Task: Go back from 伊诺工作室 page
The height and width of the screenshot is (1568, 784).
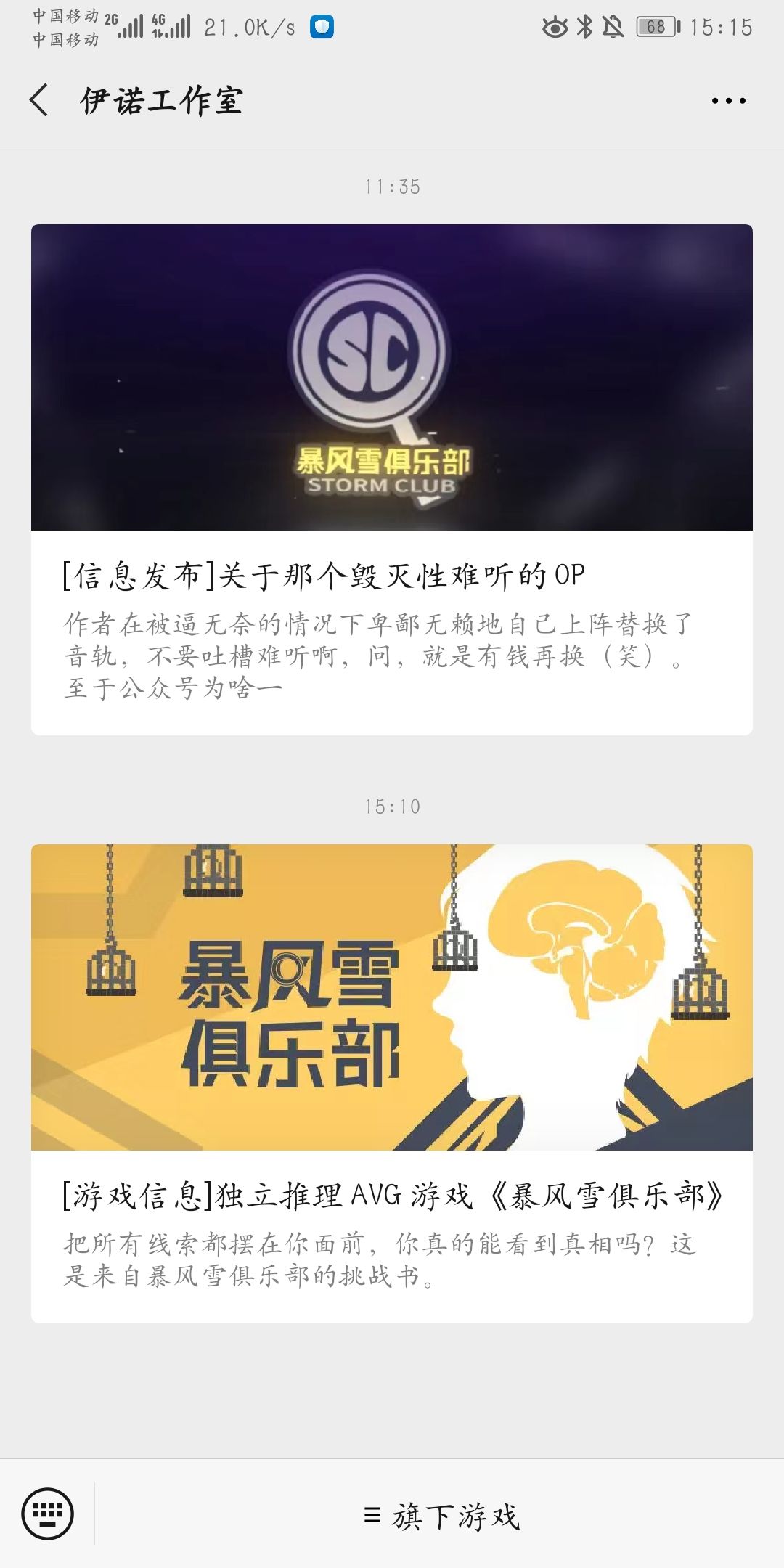Action: point(39,100)
